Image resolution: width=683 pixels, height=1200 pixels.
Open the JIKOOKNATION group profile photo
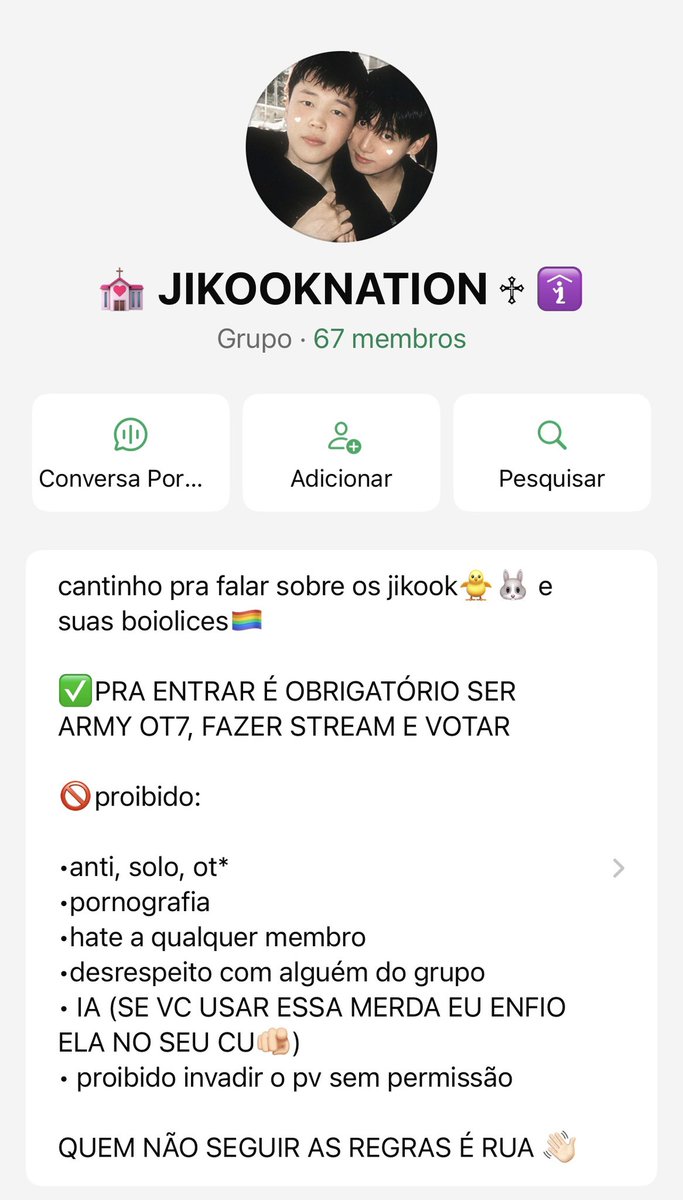coord(341,148)
